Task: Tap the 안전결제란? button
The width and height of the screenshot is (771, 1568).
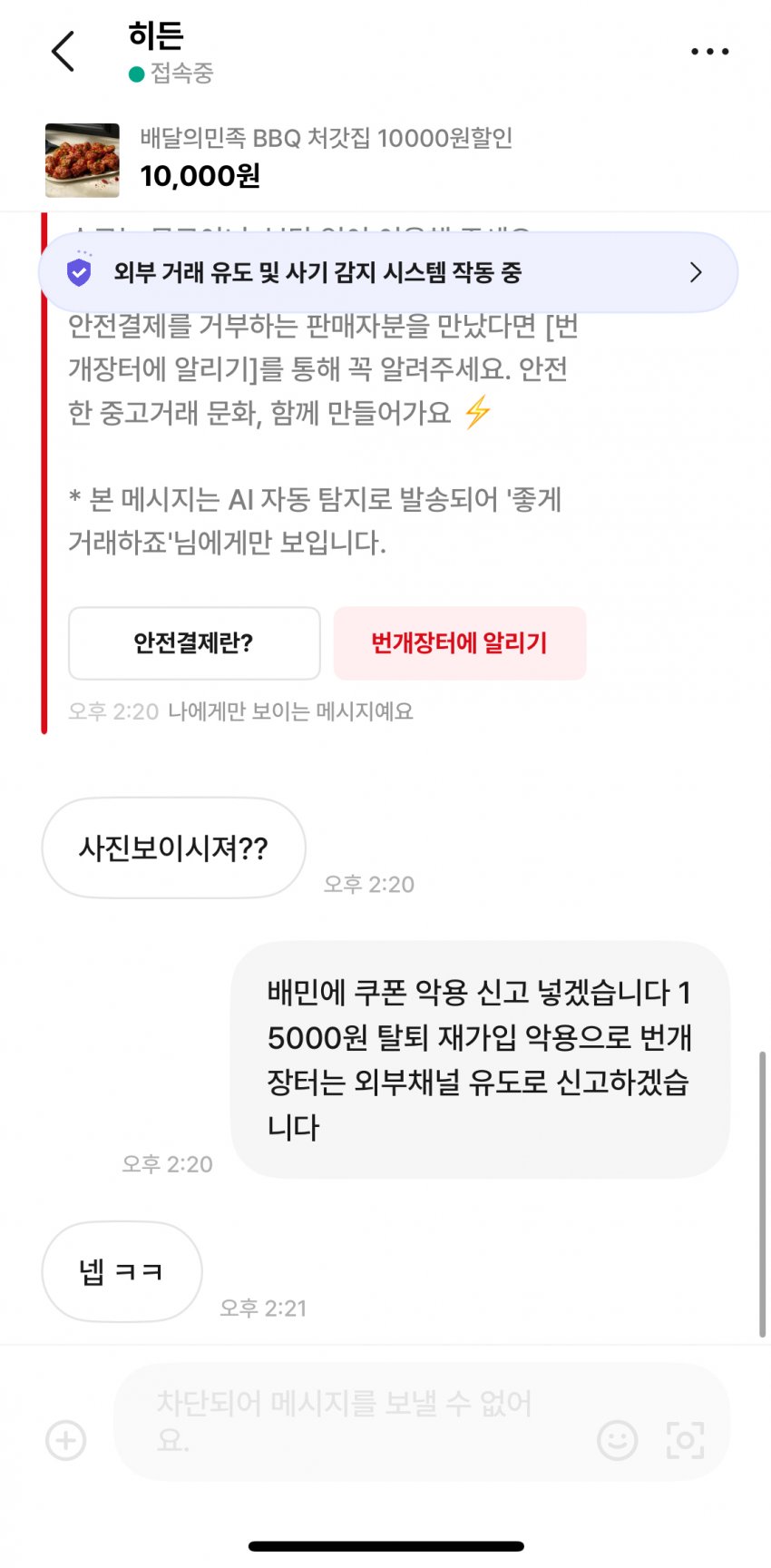Action: pyautogui.click(x=193, y=643)
